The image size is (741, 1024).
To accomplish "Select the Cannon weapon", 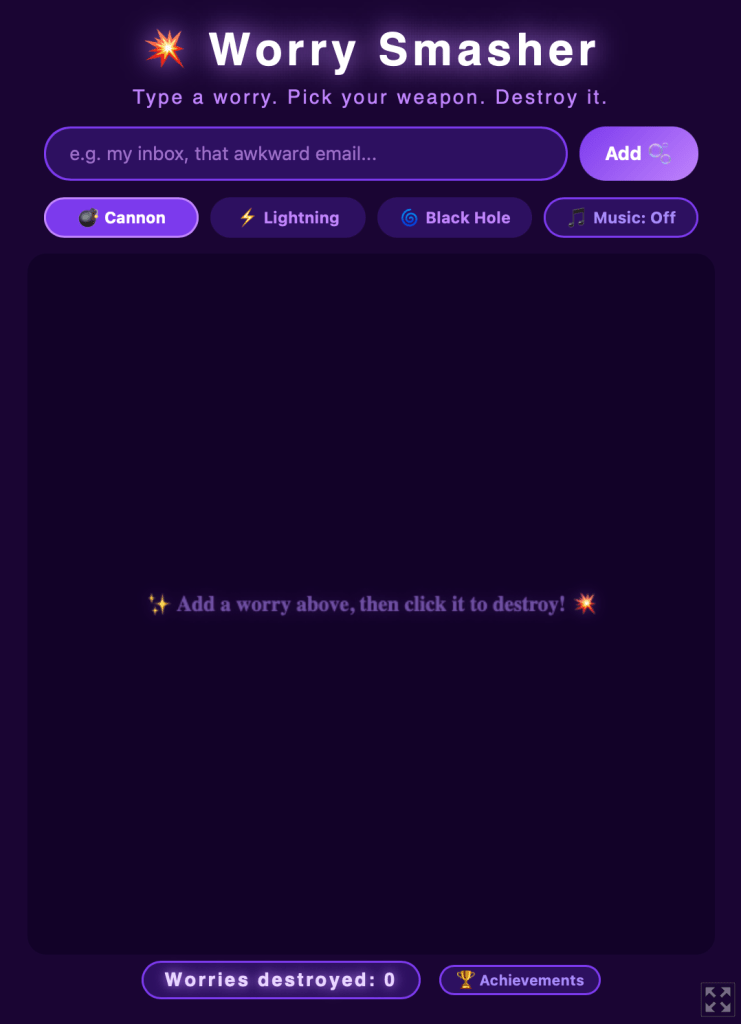I will pos(121,218).
